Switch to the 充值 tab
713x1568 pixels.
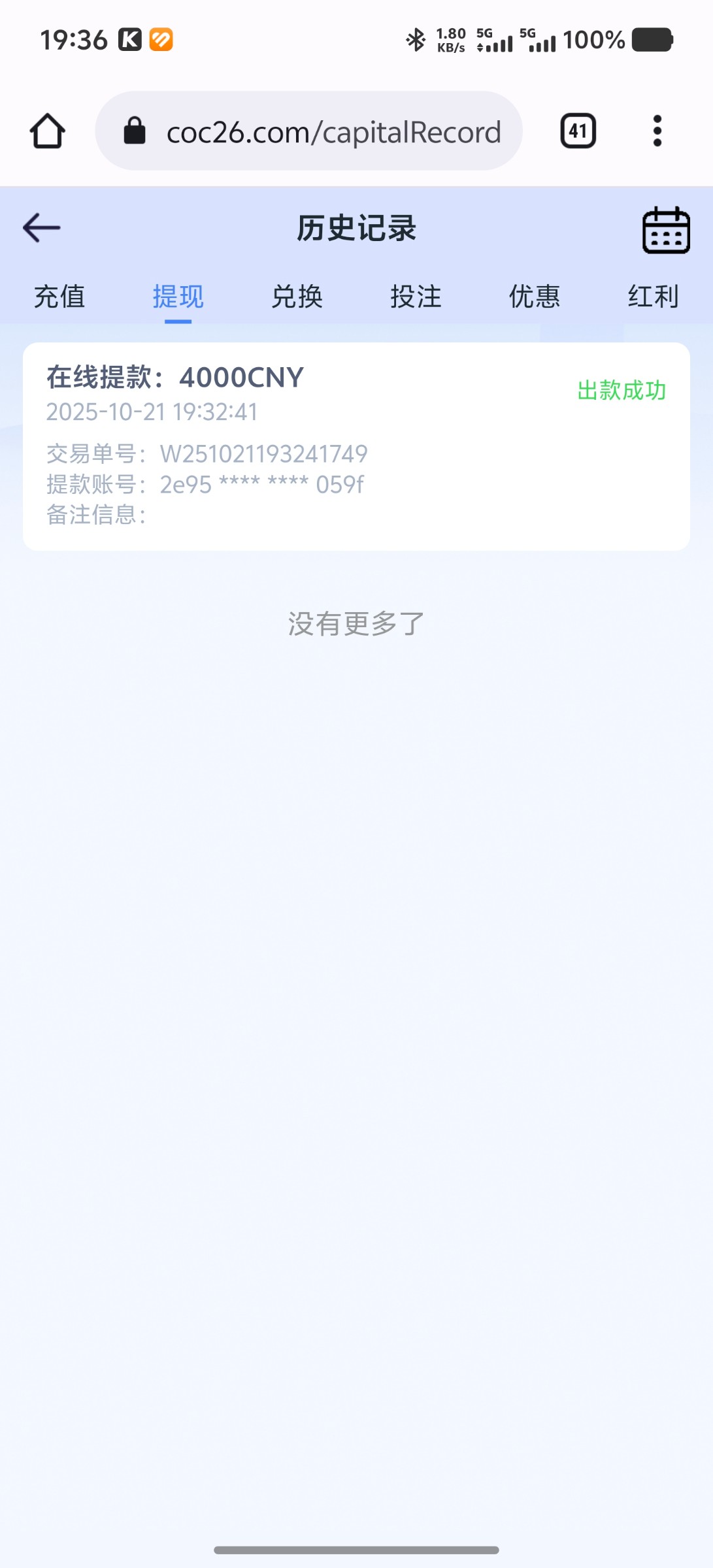coord(59,297)
